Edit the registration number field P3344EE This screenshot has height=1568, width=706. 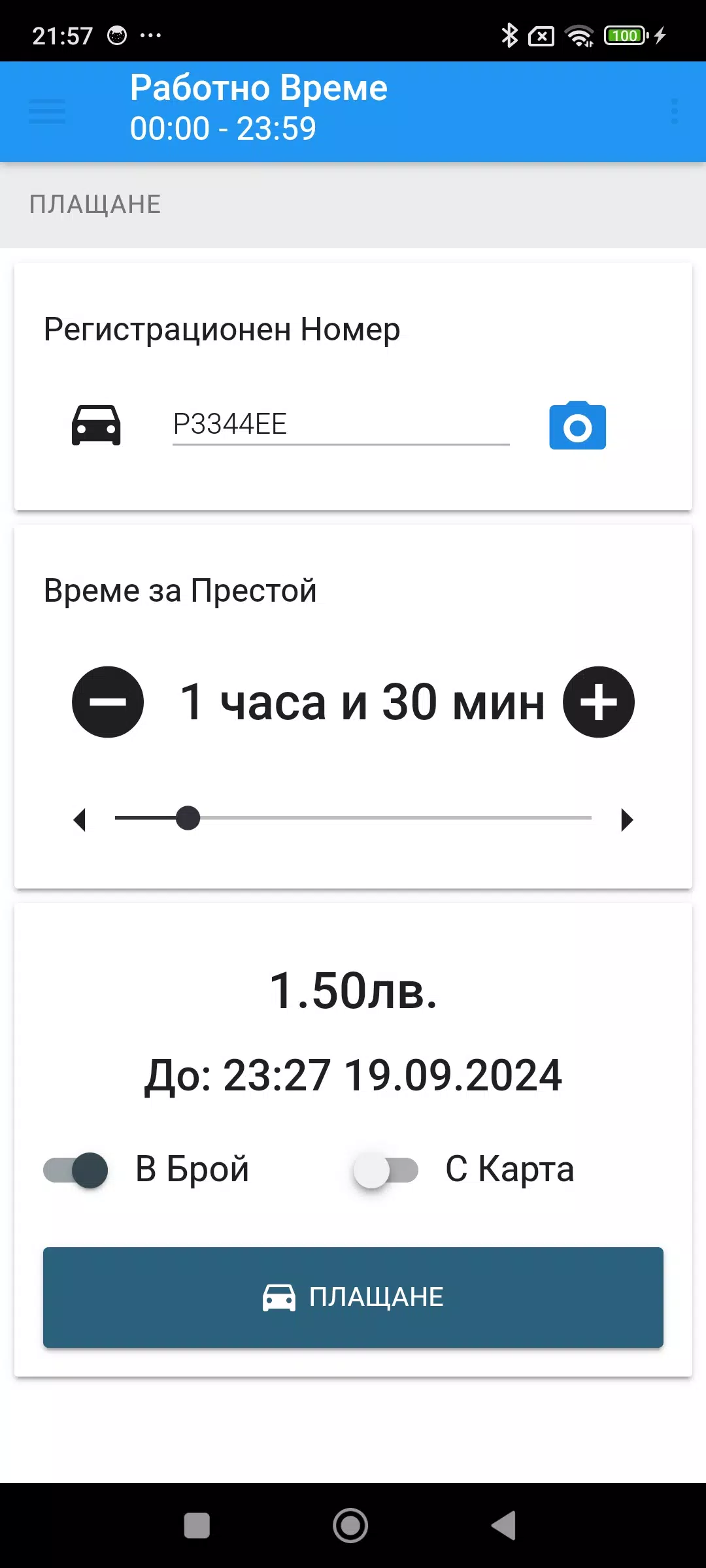point(340,425)
